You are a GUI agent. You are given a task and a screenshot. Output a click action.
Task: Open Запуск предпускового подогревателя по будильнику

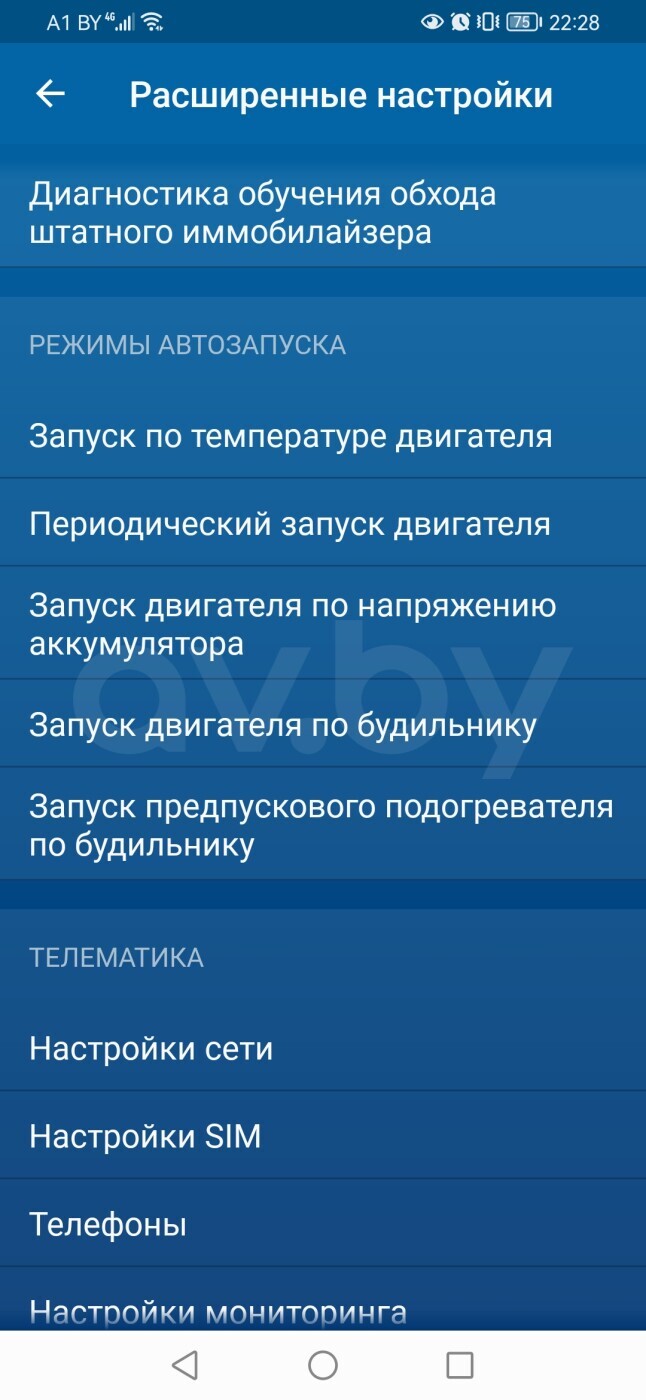(323, 824)
